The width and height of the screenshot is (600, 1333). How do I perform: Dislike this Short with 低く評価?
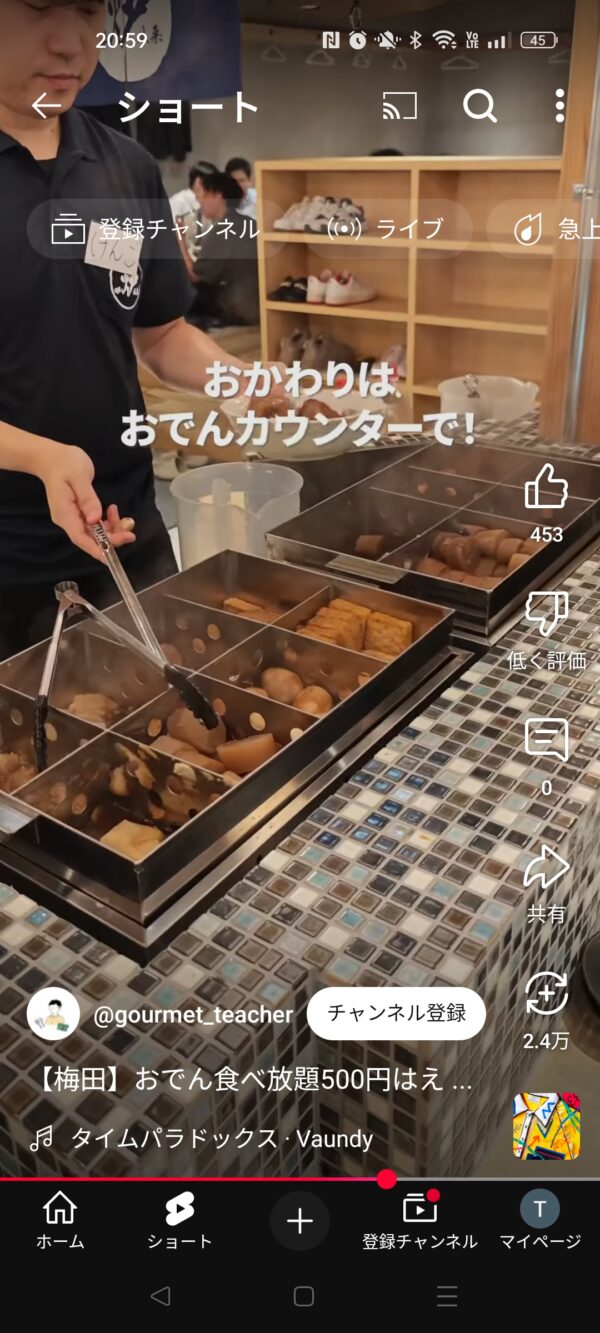click(x=546, y=614)
